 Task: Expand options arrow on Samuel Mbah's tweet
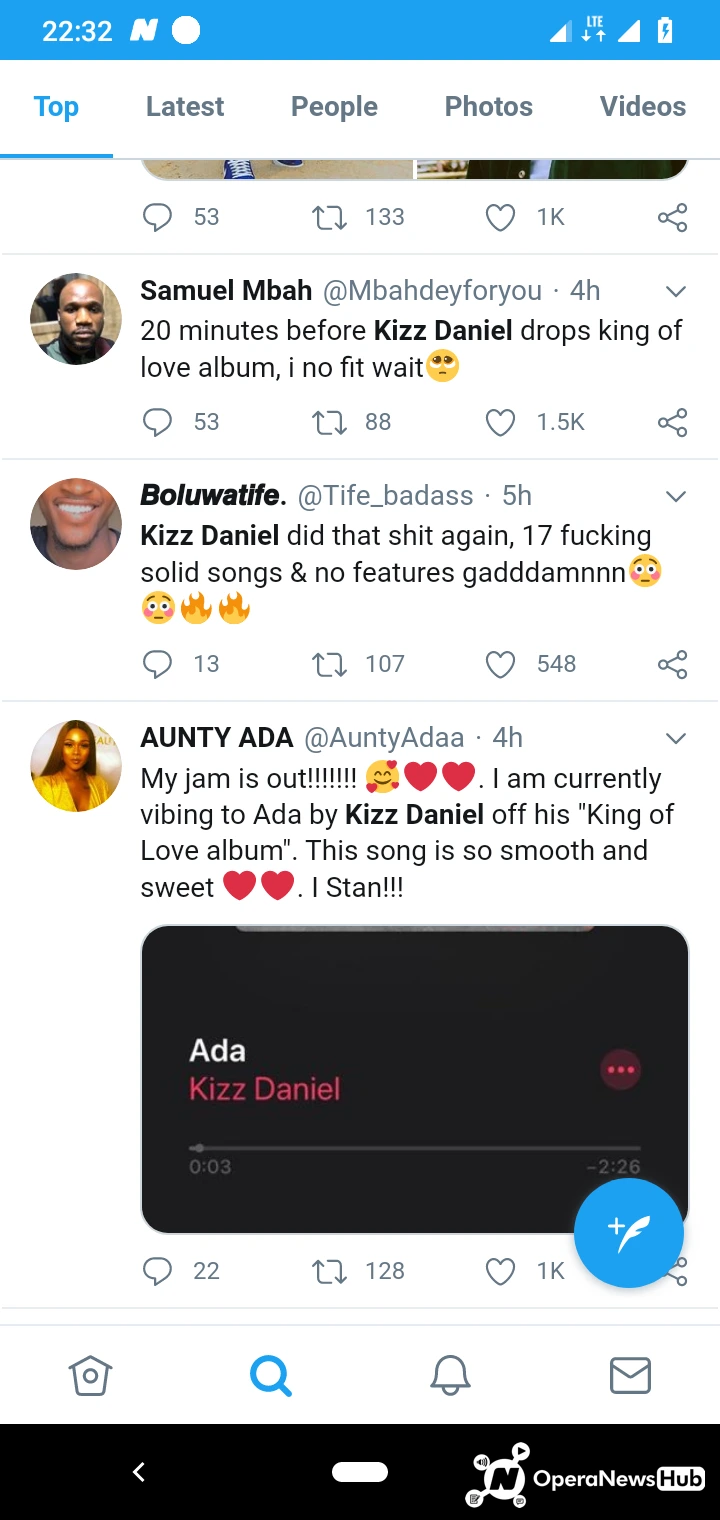[x=676, y=292]
